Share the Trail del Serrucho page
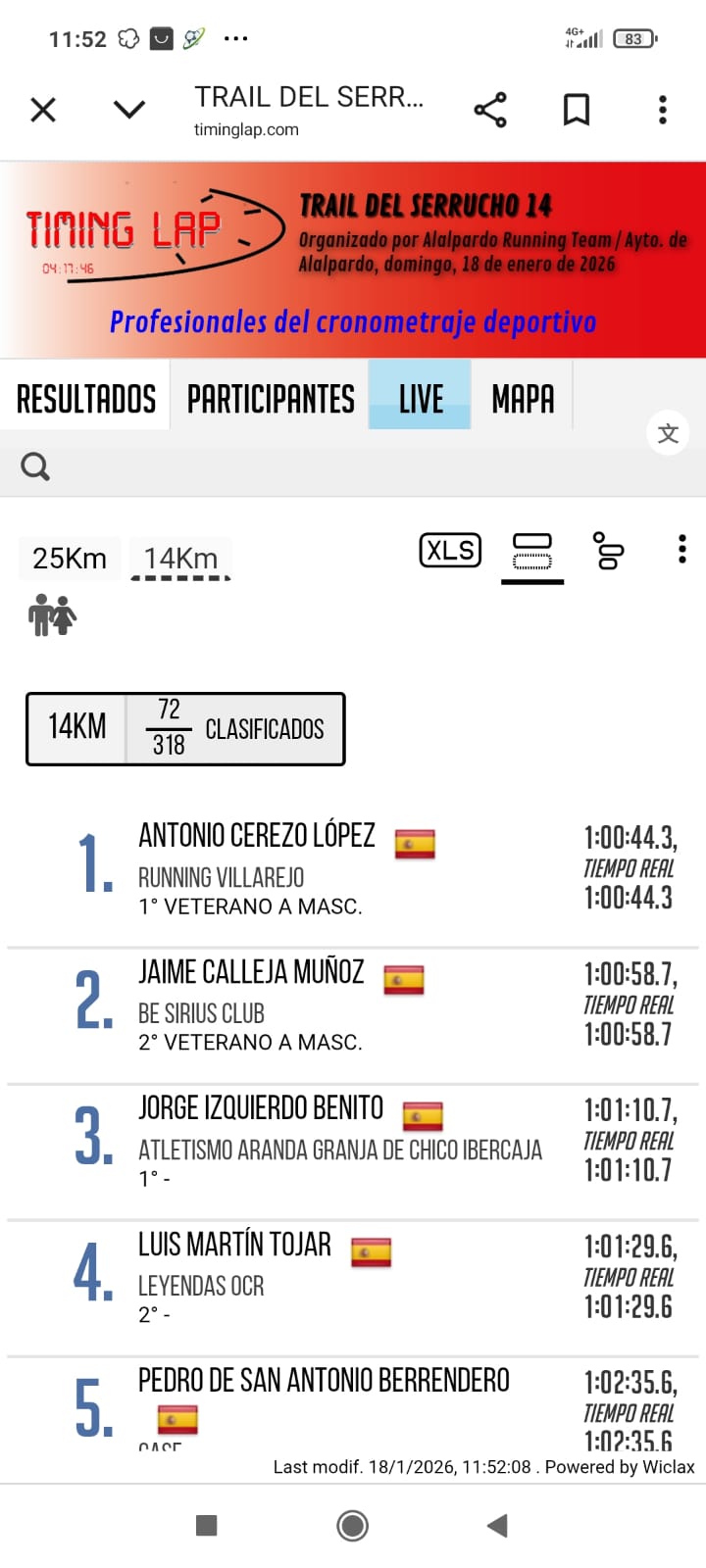The image size is (706, 1568). coord(490,110)
